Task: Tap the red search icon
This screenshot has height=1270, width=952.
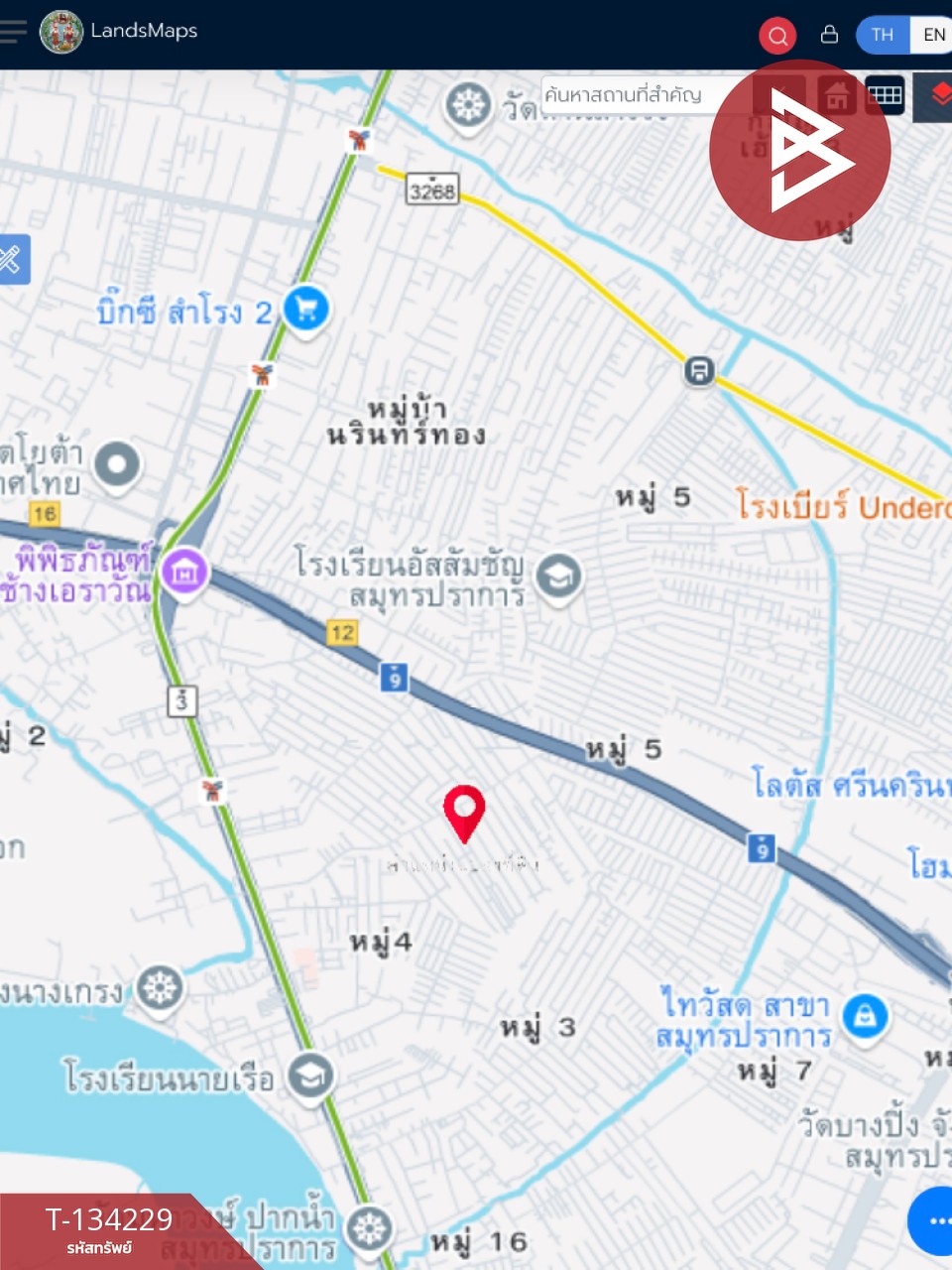Action: 778,36
